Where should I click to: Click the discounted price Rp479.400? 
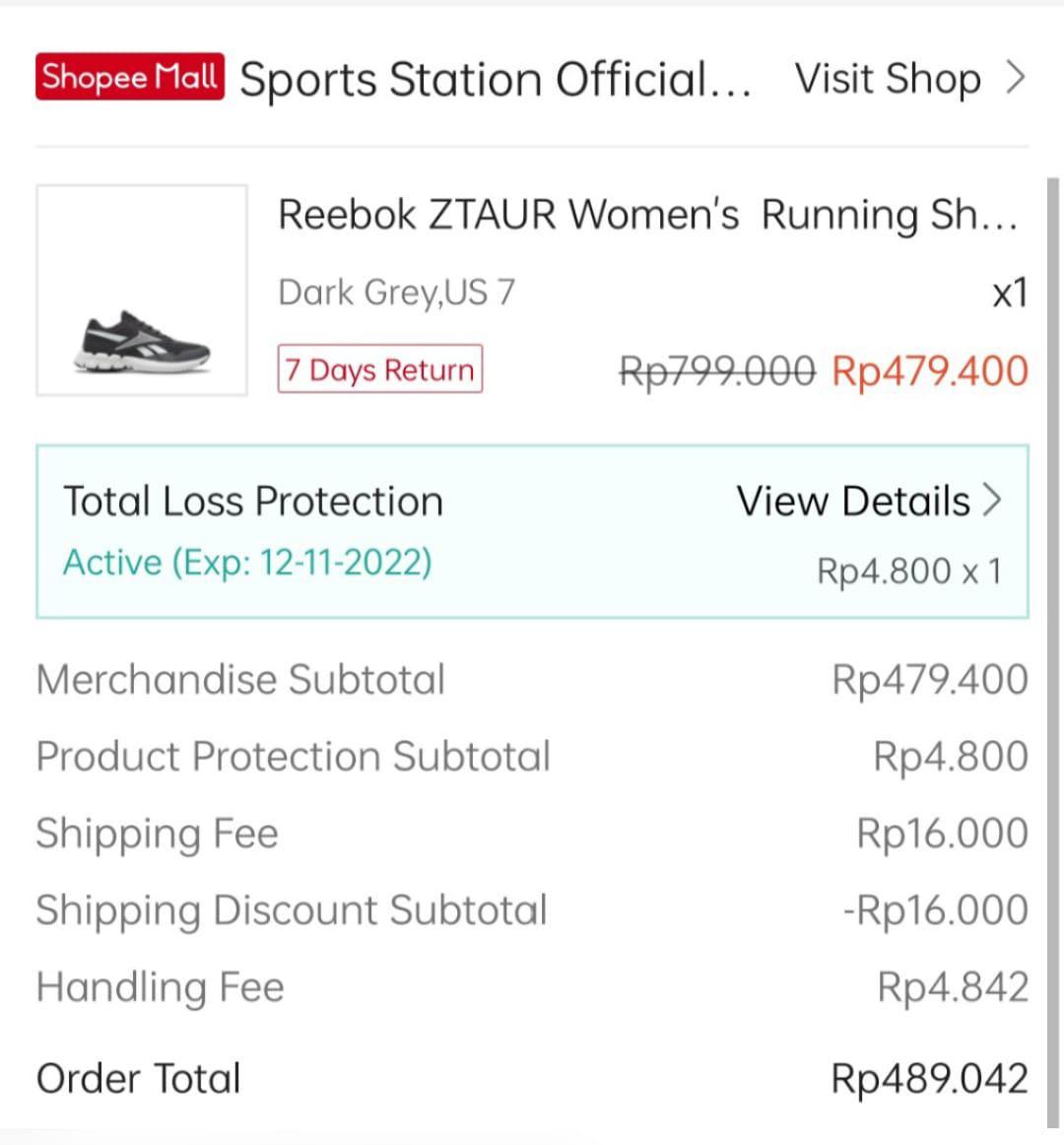click(930, 370)
